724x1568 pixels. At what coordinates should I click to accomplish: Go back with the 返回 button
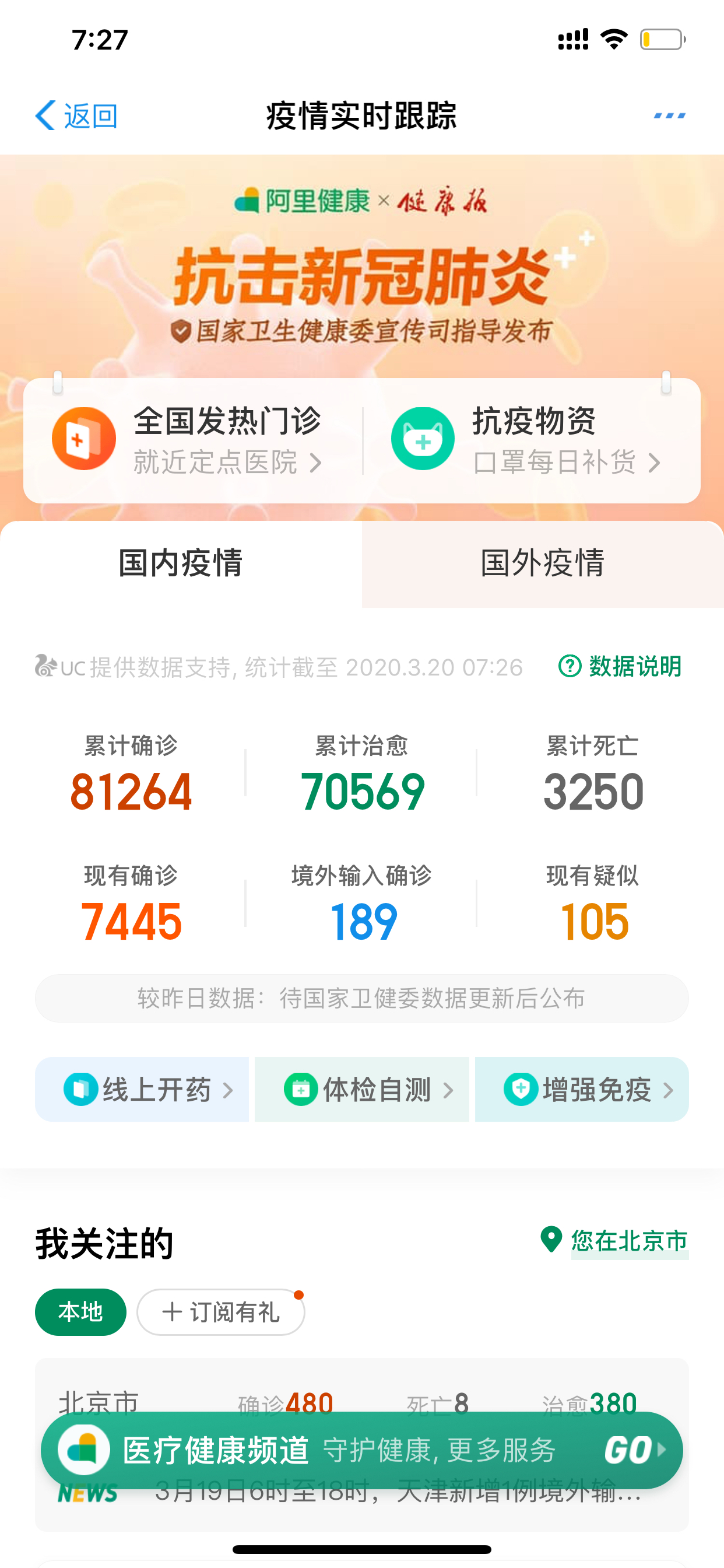76,115
